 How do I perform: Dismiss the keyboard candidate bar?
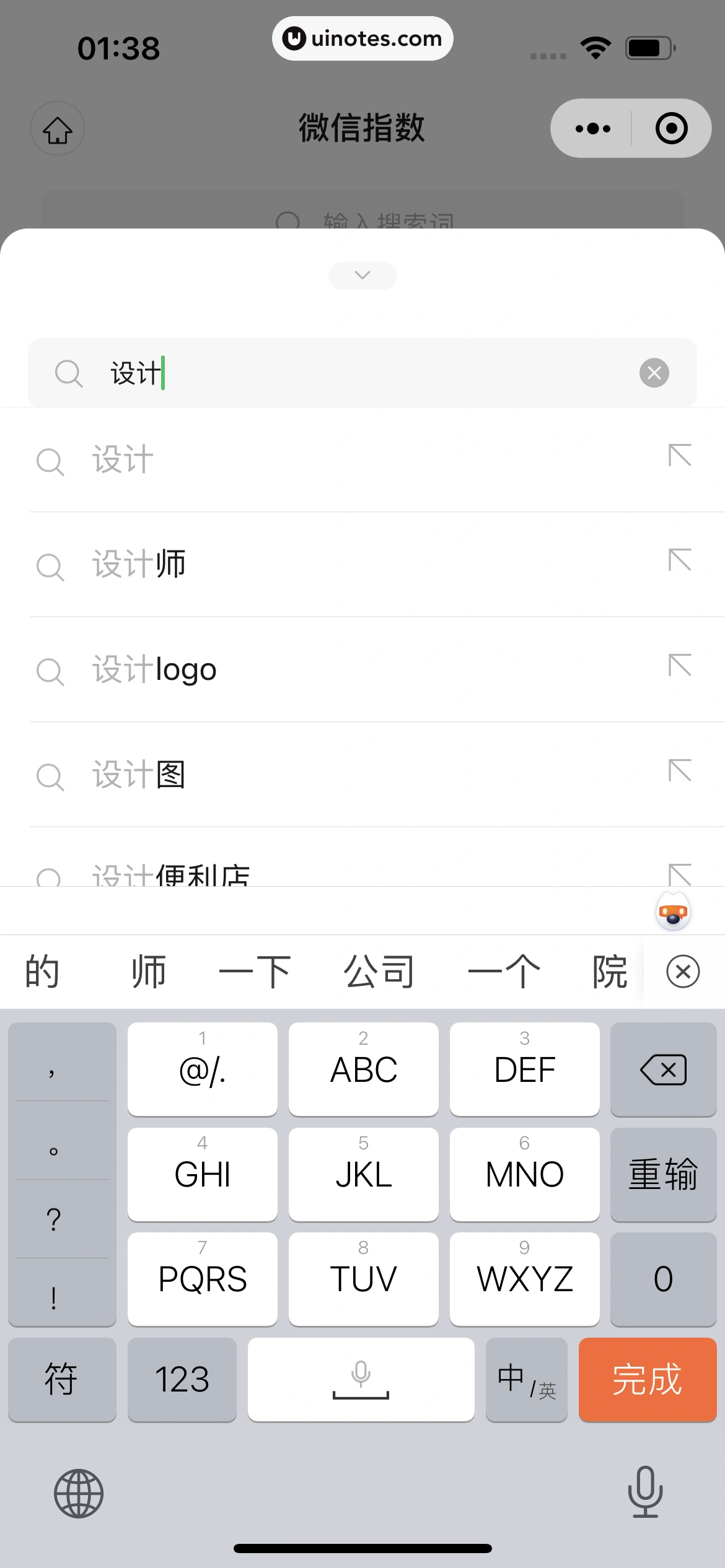point(683,971)
